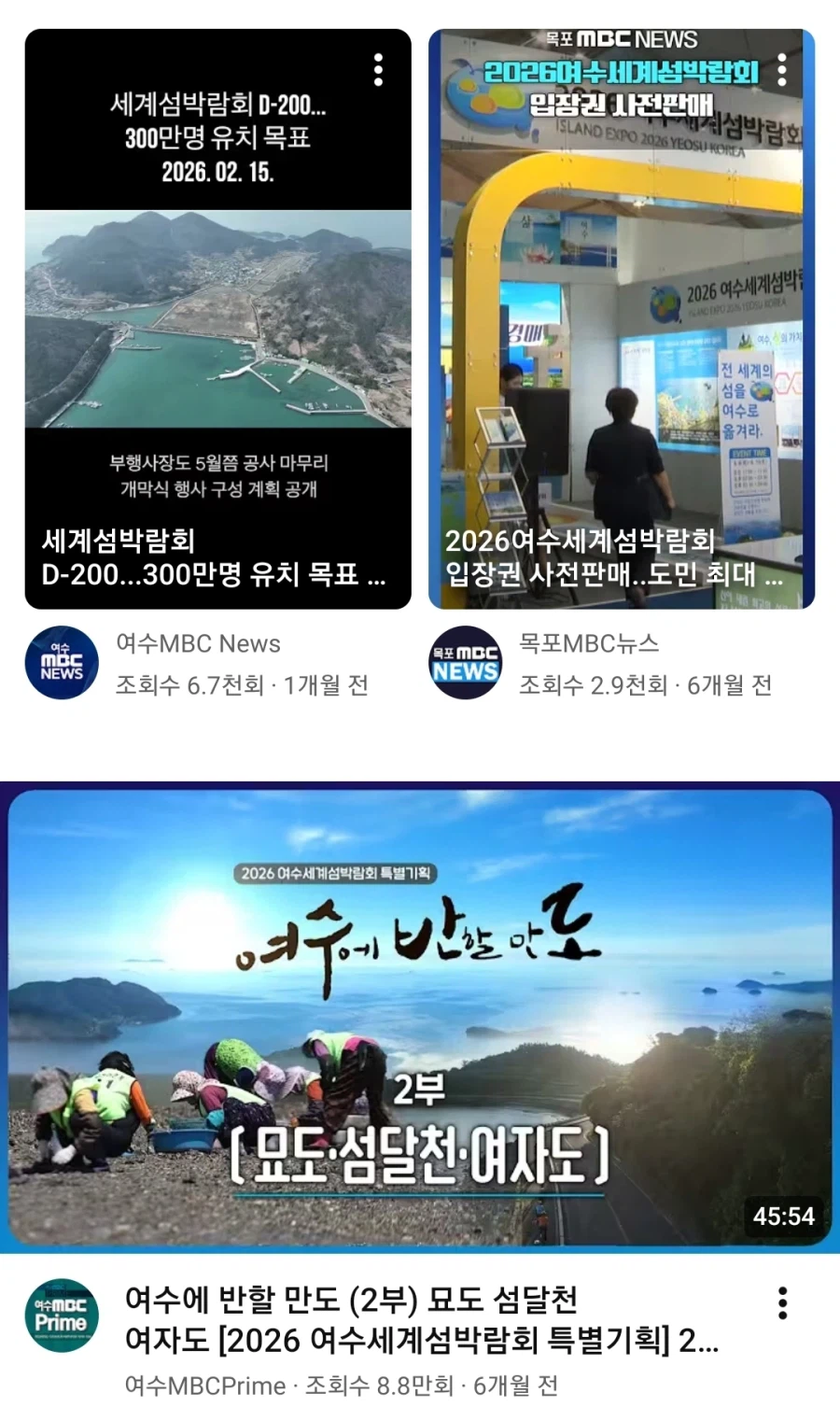This screenshot has height=1421, width=840.
Task: Open overflow menu on 입장권 사전판매 short
Action: (x=782, y=70)
